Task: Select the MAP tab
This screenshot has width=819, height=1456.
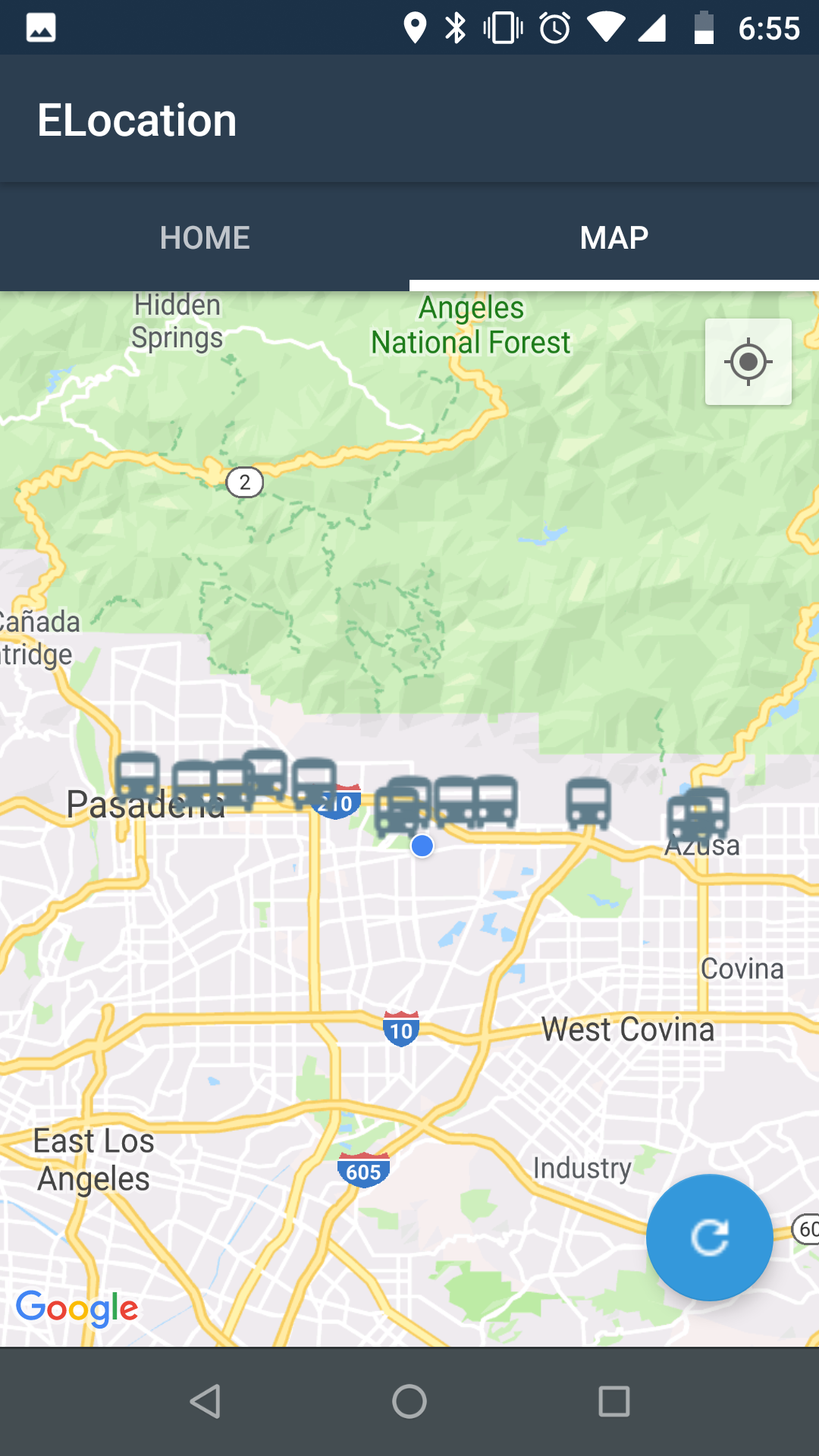Action: click(613, 238)
